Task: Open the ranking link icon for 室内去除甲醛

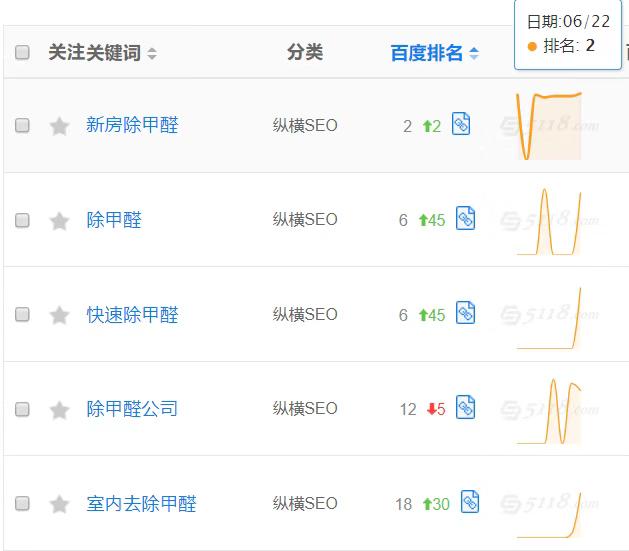Action: pyautogui.click(x=470, y=502)
